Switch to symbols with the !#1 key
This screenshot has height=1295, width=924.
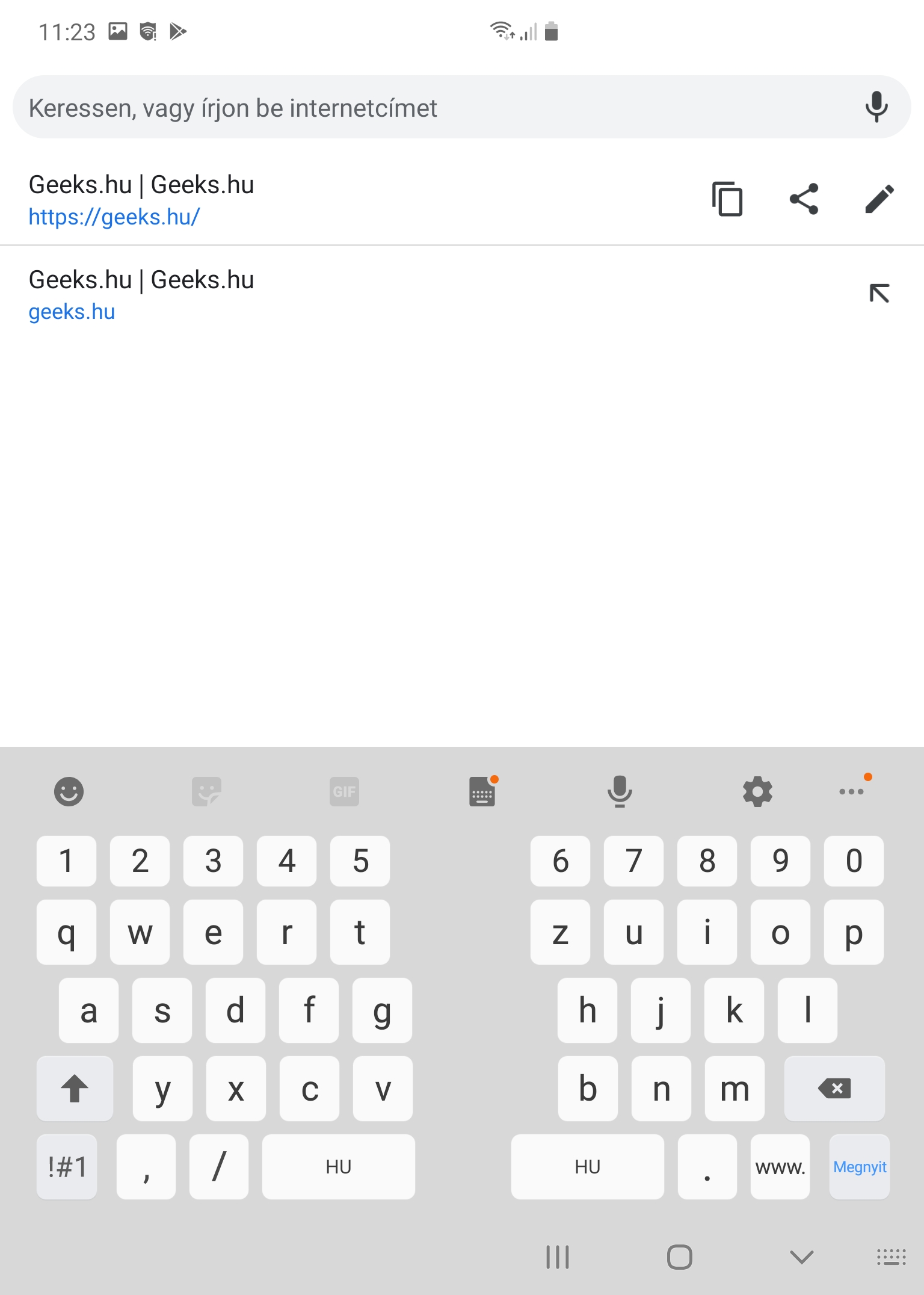pyautogui.click(x=67, y=1167)
